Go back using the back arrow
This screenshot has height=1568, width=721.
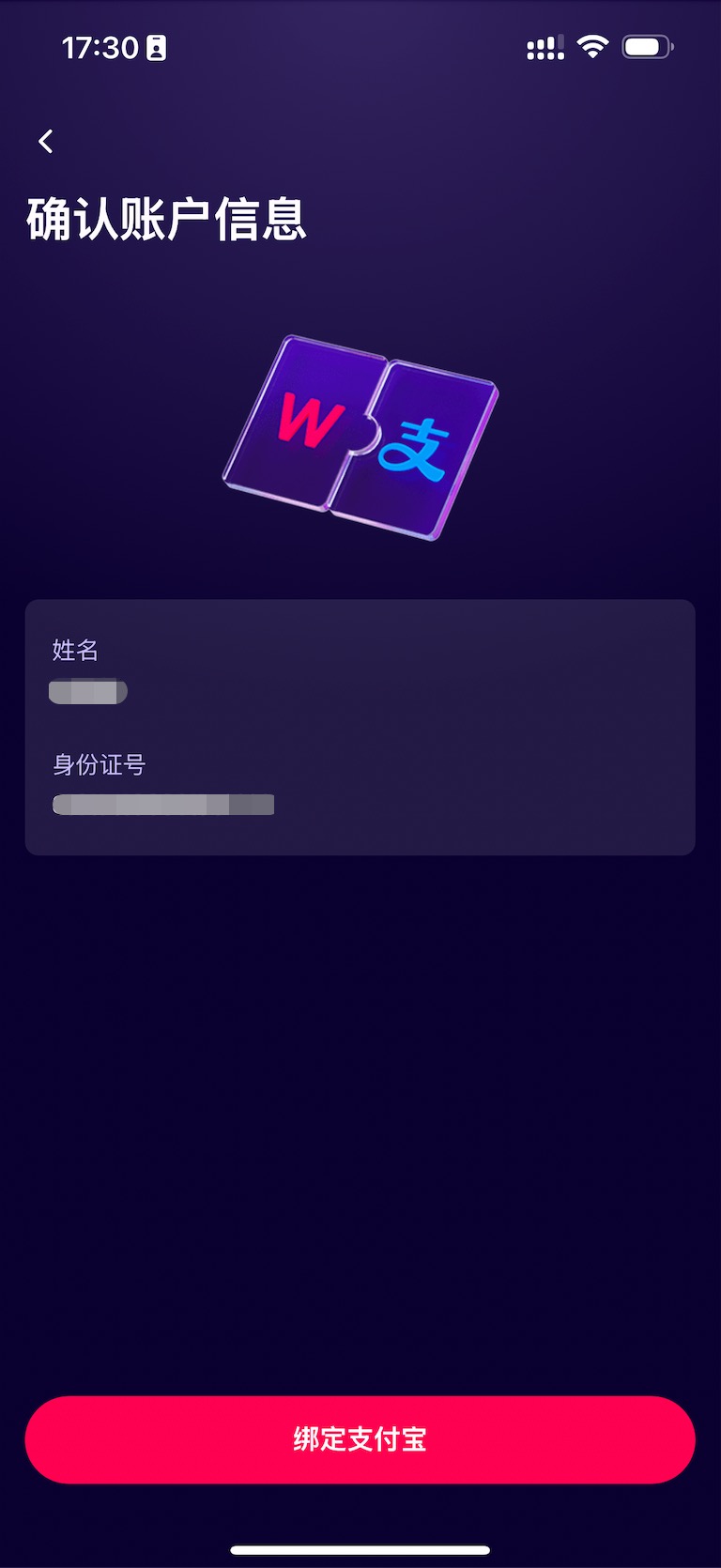[45, 142]
